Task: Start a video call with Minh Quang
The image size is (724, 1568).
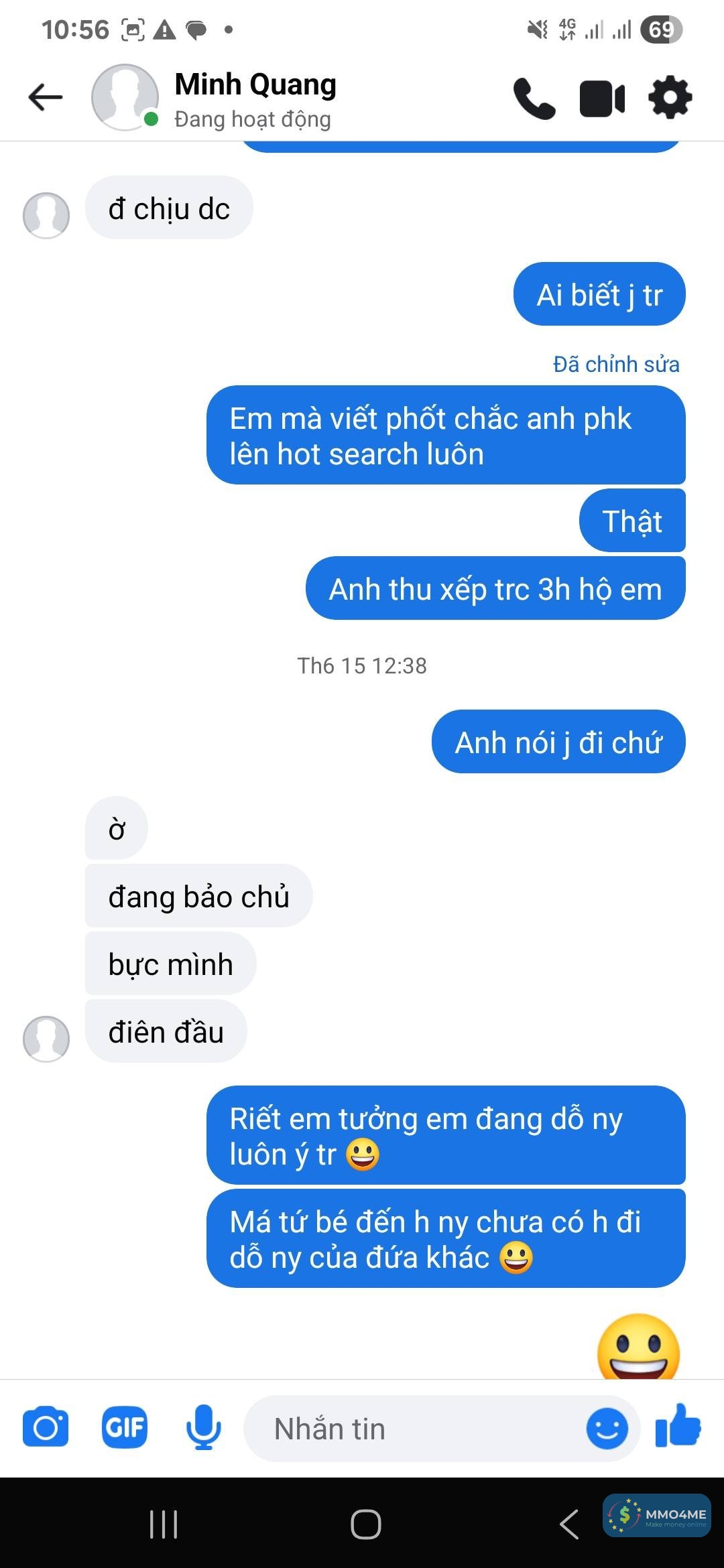Action: [602, 99]
